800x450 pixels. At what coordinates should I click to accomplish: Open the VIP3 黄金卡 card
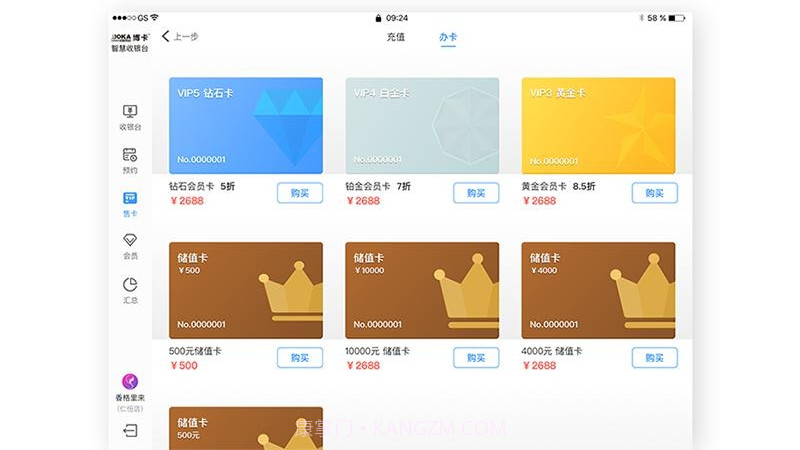coord(598,125)
